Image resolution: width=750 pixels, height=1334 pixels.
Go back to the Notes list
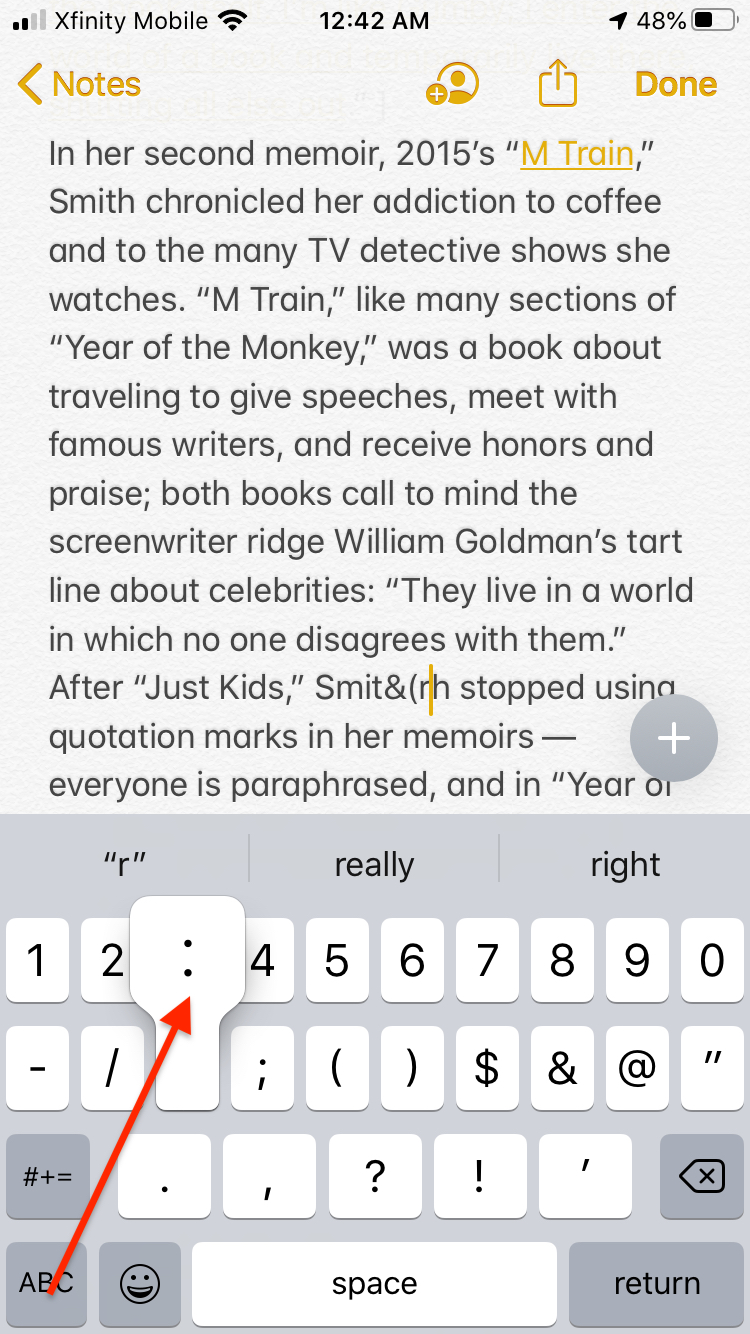(x=80, y=84)
